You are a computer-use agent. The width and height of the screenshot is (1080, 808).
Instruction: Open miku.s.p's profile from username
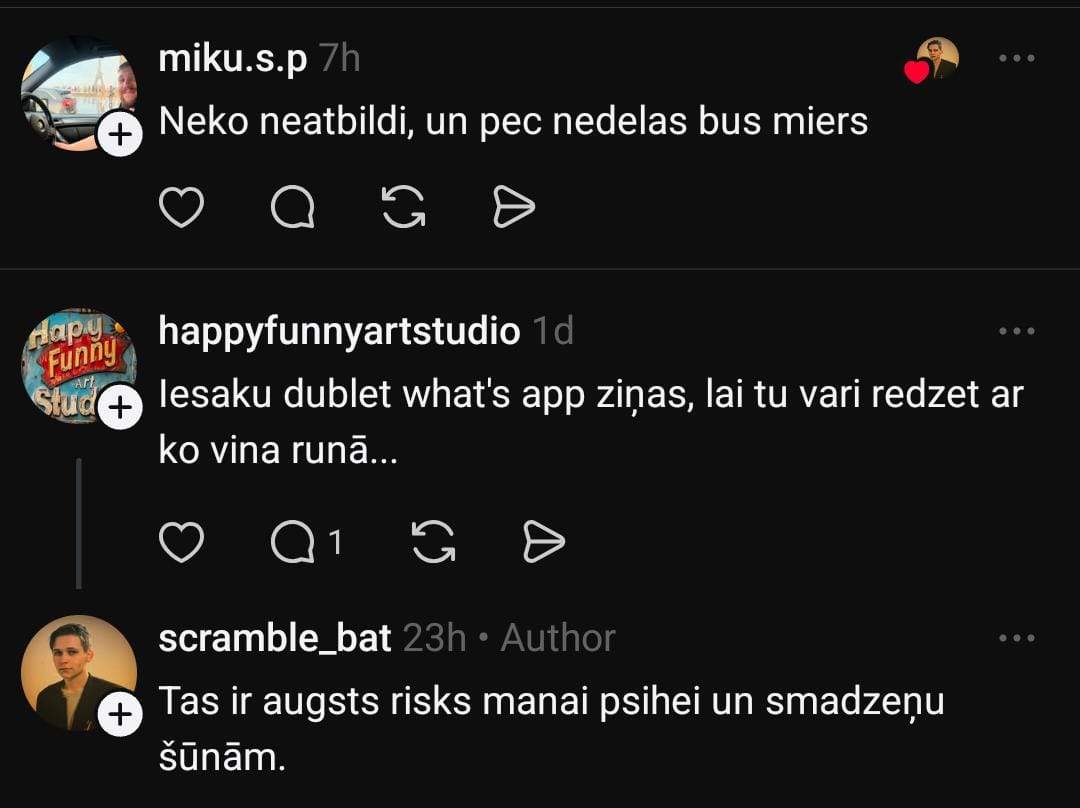coord(233,60)
